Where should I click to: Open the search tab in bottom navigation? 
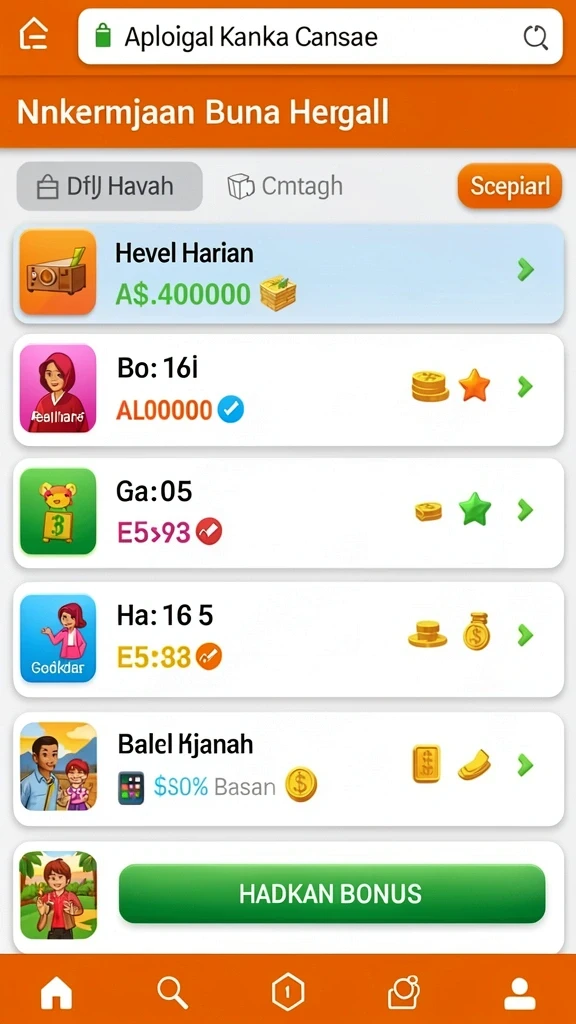coord(172,993)
